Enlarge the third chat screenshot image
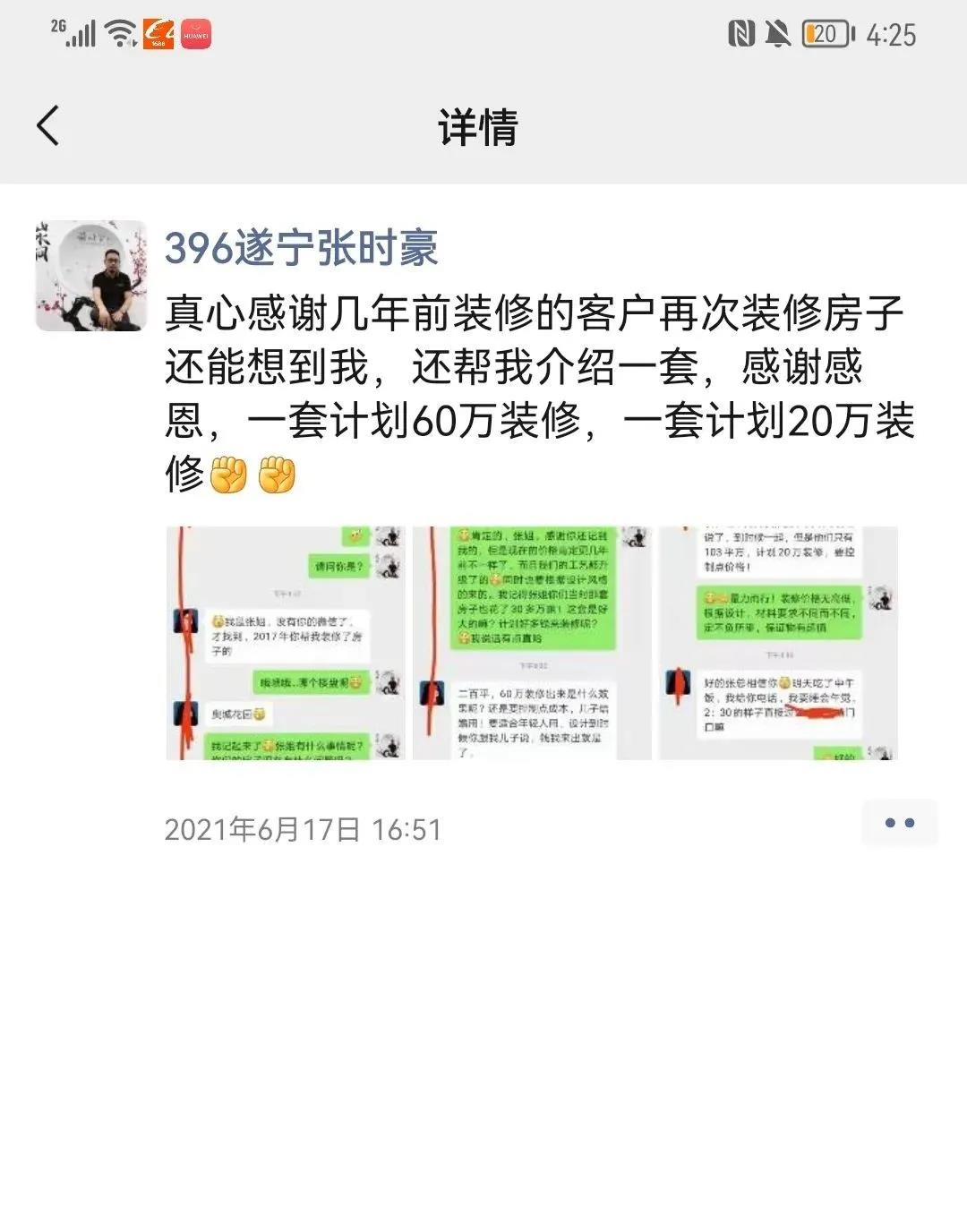Image resolution: width=967 pixels, height=1232 pixels. (x=778, y=643)
